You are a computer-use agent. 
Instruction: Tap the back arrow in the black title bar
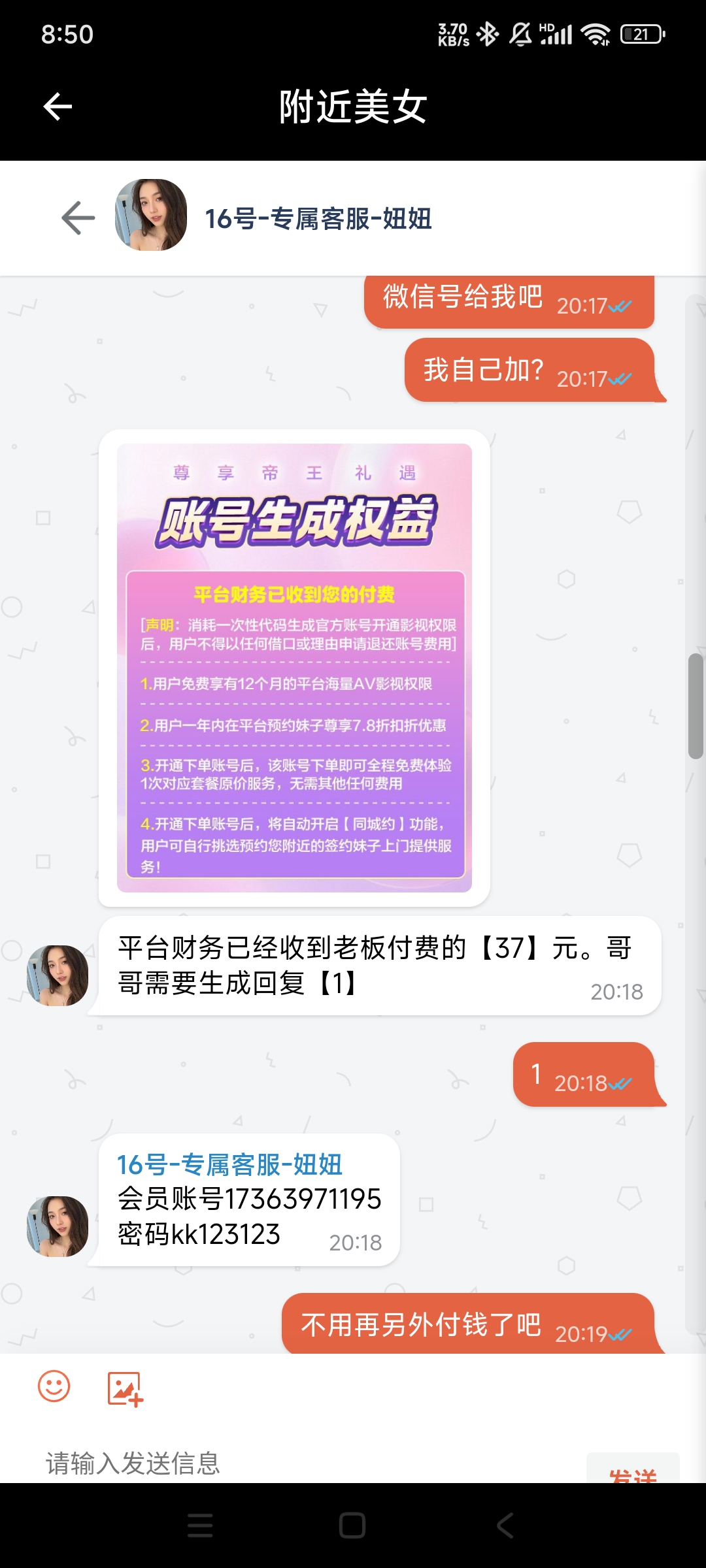pyautogui.click(x=58, y=106)
